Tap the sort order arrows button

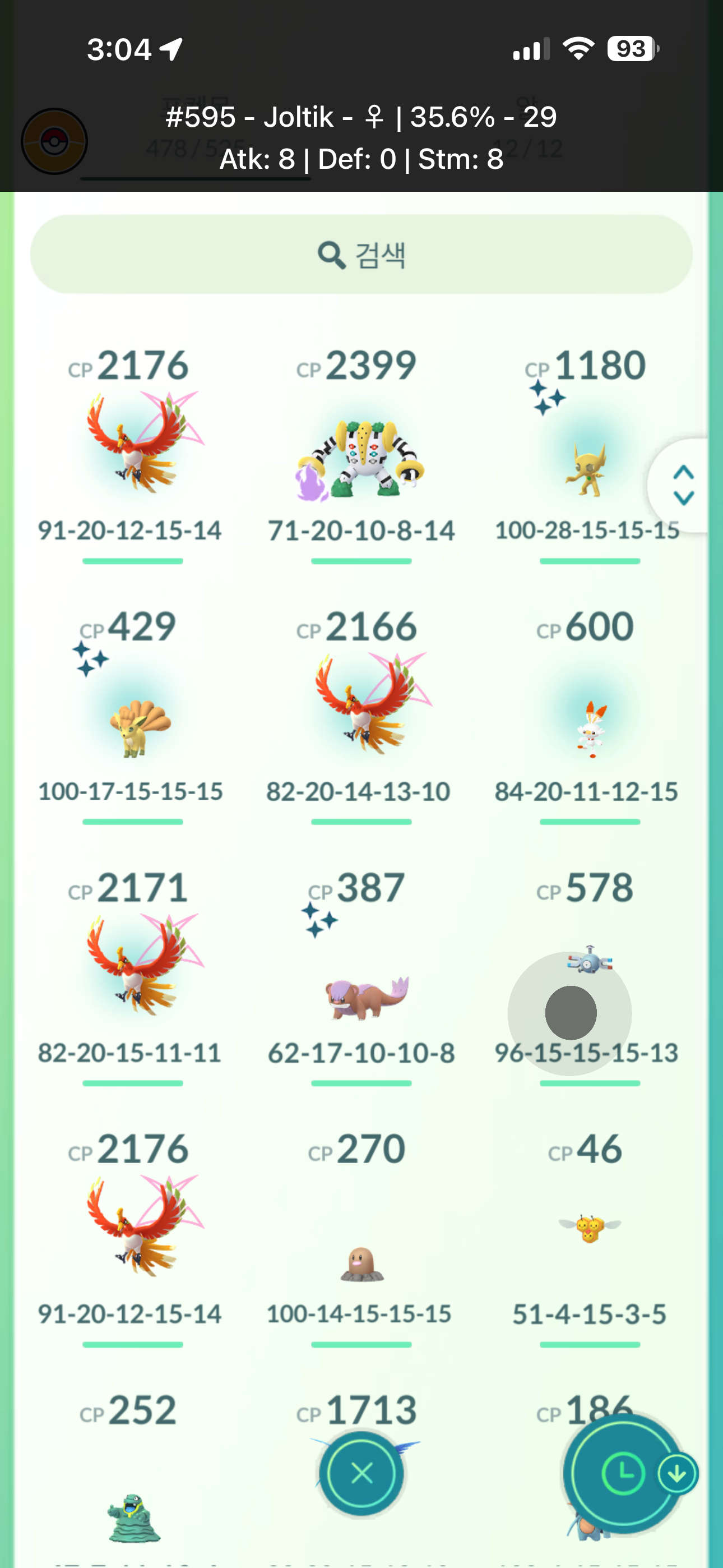point(683,486)
